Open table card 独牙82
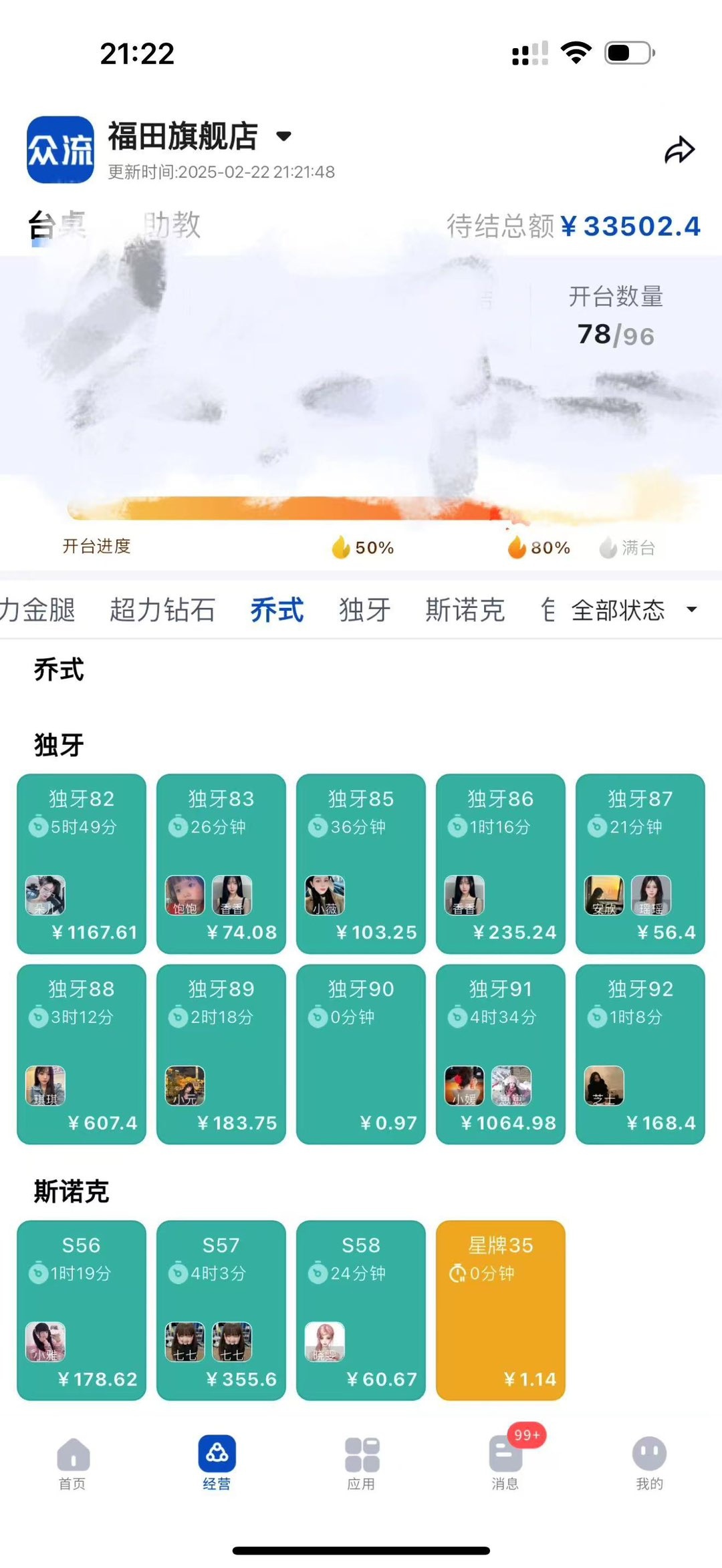This screenshot has height=1568, width=722. (x=82, y=863)
